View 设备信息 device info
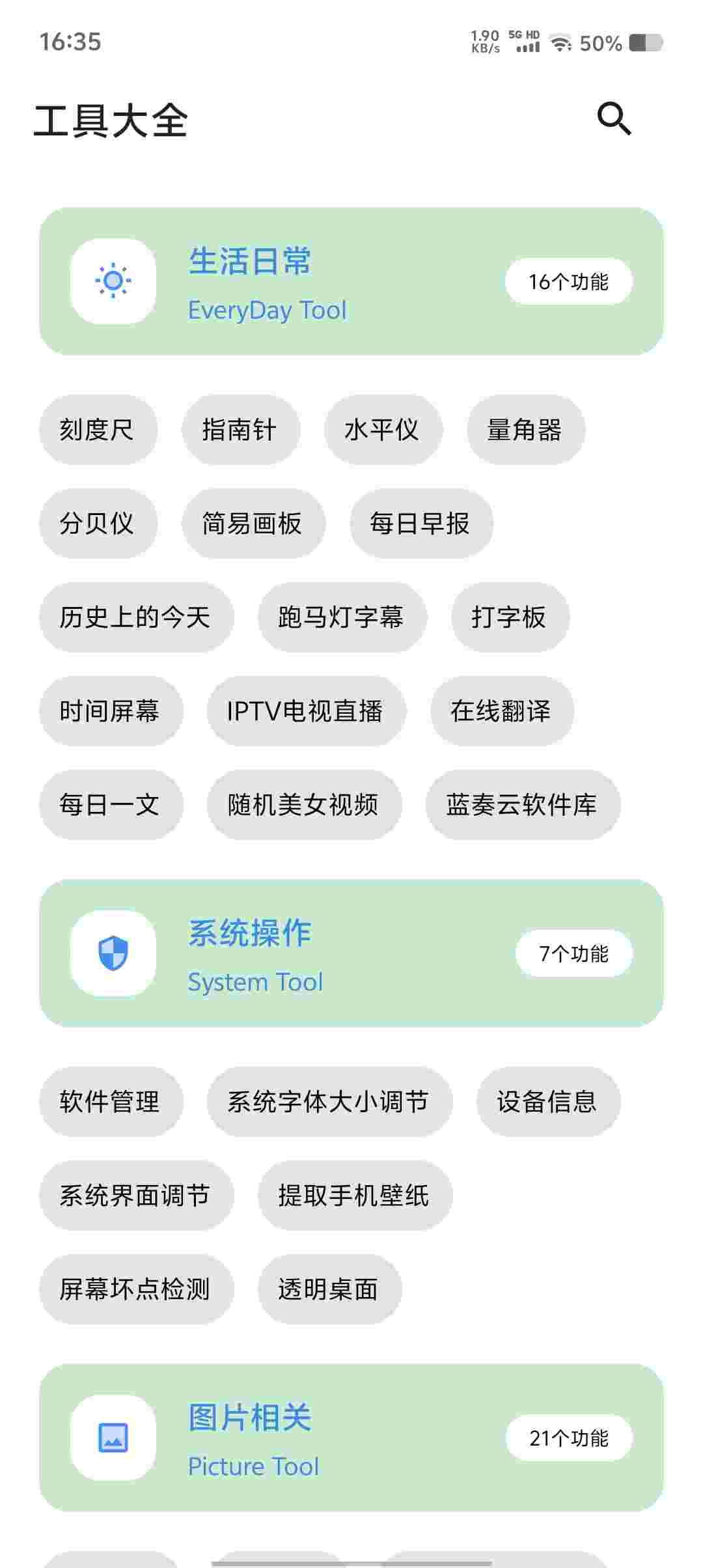This screenshot has height=1568, width=703. [547, 1102]
